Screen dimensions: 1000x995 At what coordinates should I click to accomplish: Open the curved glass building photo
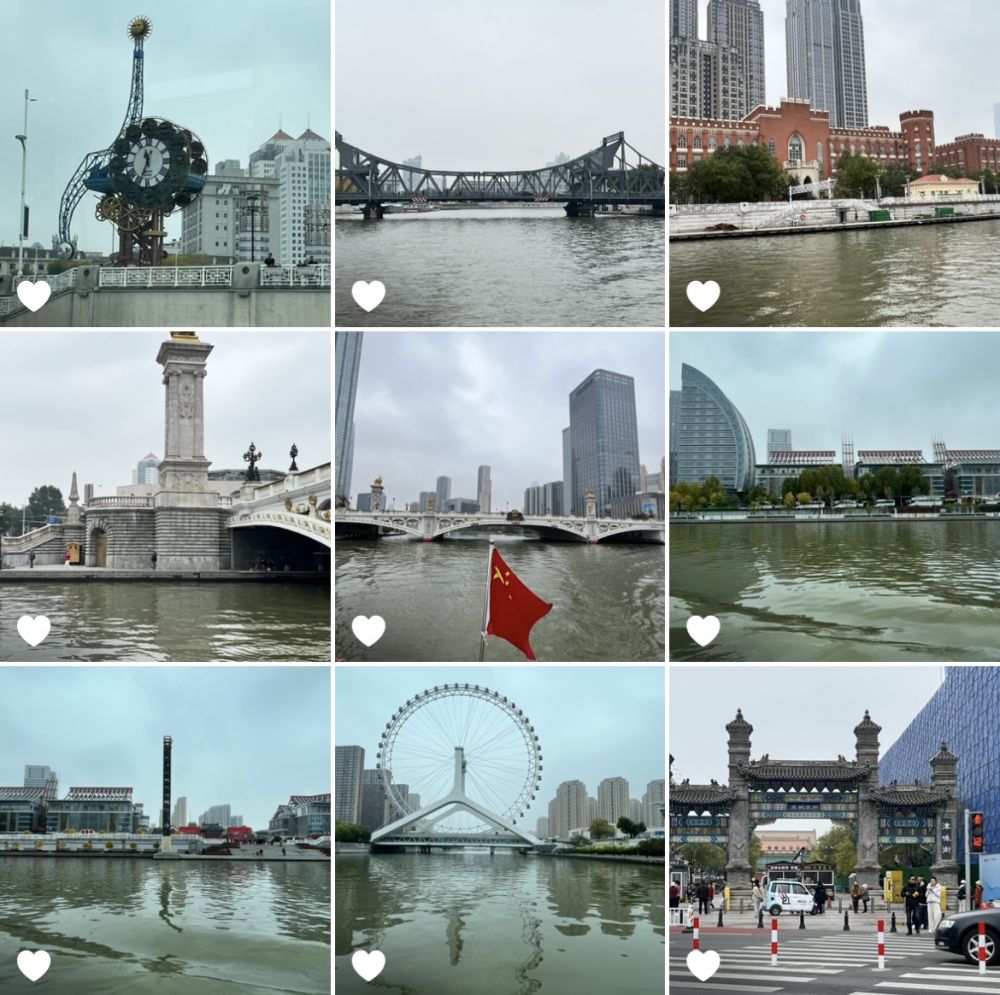point(834,496)
